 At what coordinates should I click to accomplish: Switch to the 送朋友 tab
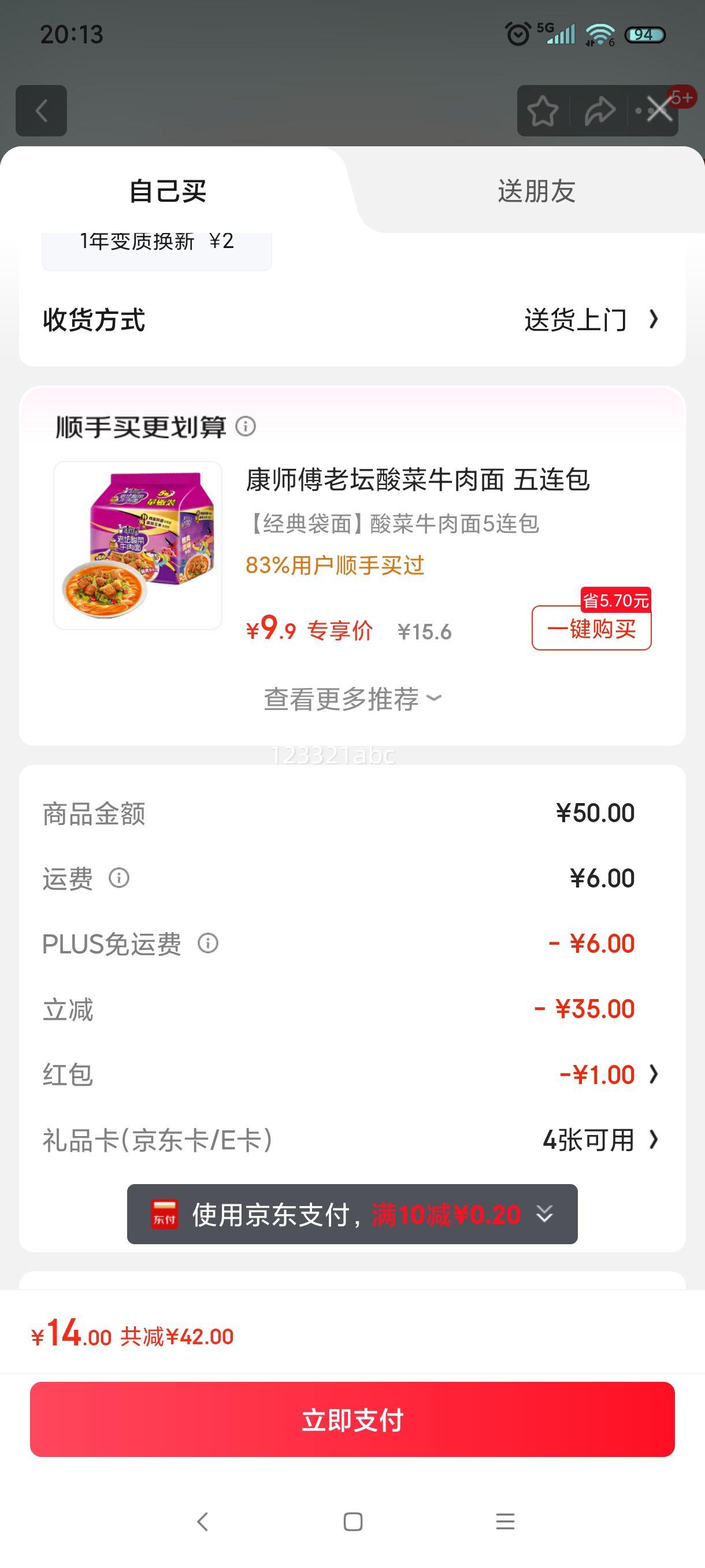[536, 191]
